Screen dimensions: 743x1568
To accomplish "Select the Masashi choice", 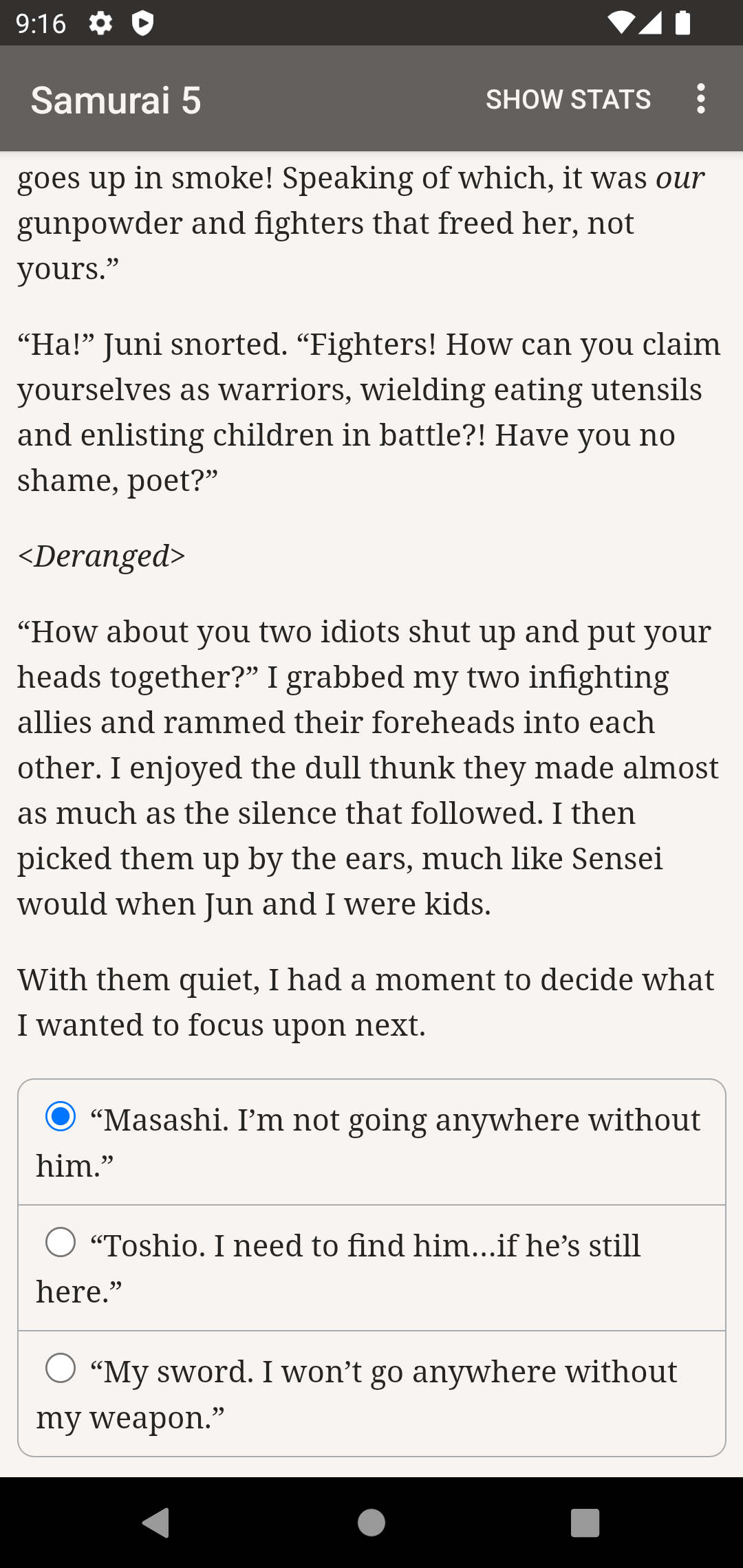I will coord(371,1142).
